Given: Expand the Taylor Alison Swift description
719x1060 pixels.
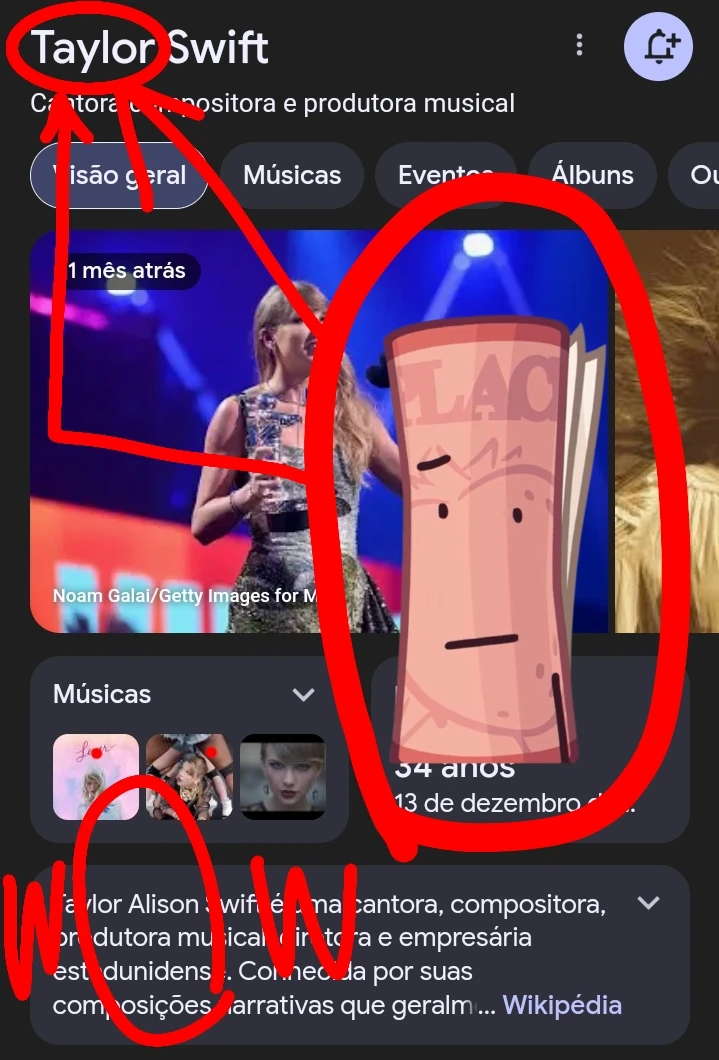Looking at the screenshot, I should [649, 903].
